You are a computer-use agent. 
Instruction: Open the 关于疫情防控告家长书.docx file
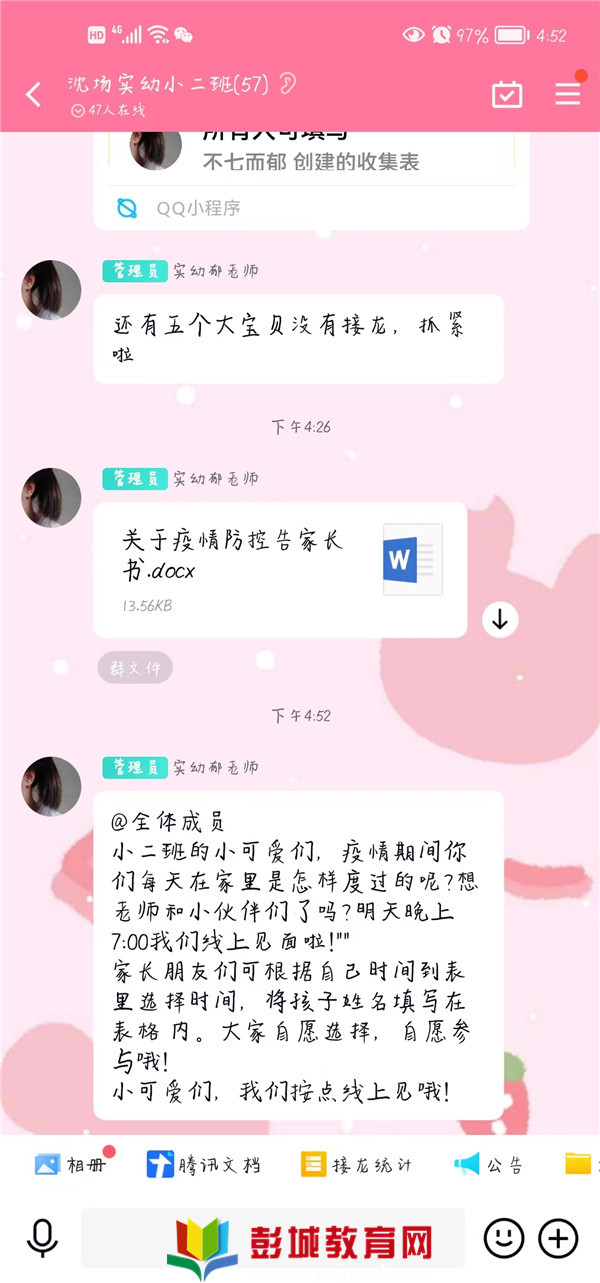280,570
